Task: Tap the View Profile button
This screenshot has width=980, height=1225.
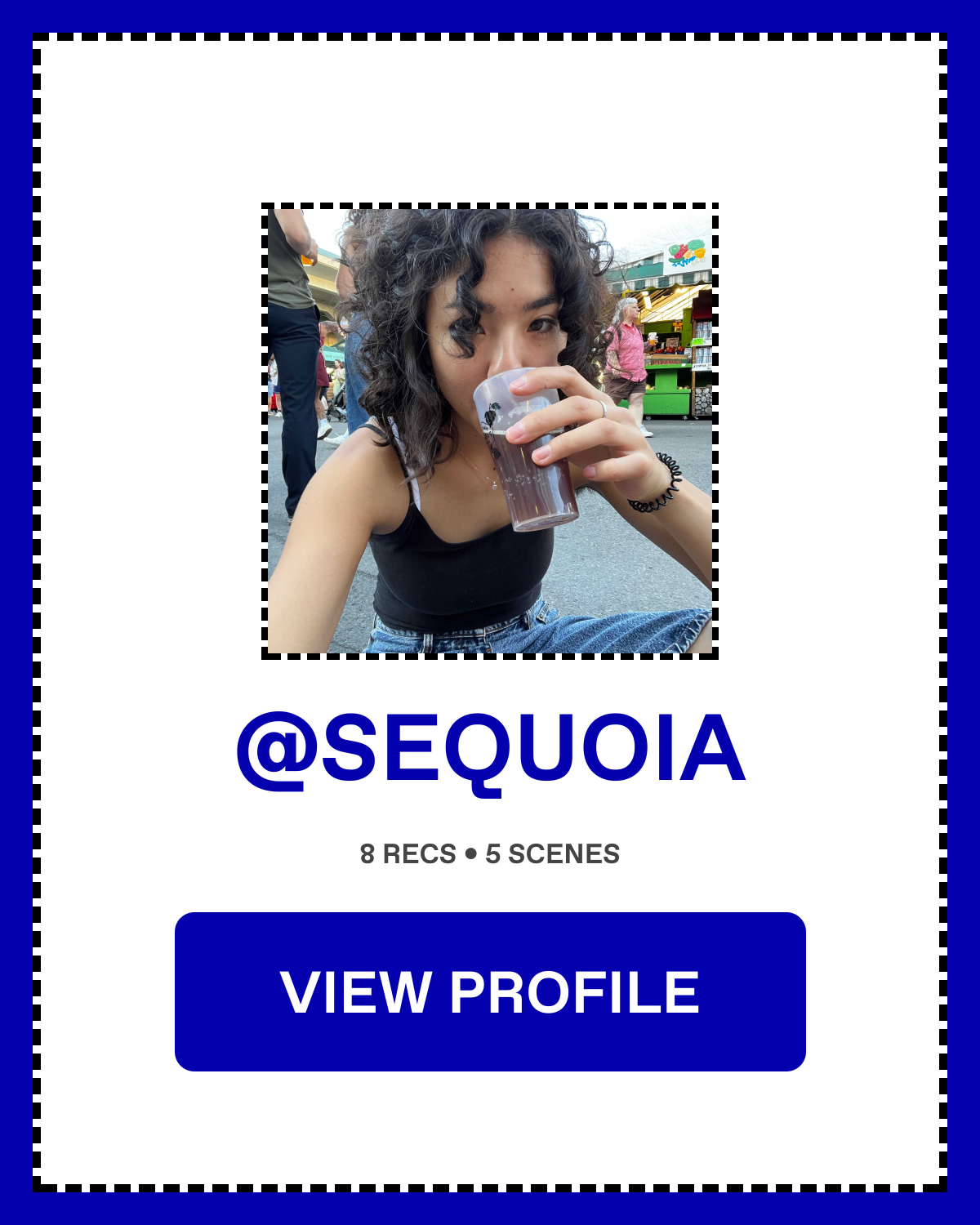Action: 490,991
